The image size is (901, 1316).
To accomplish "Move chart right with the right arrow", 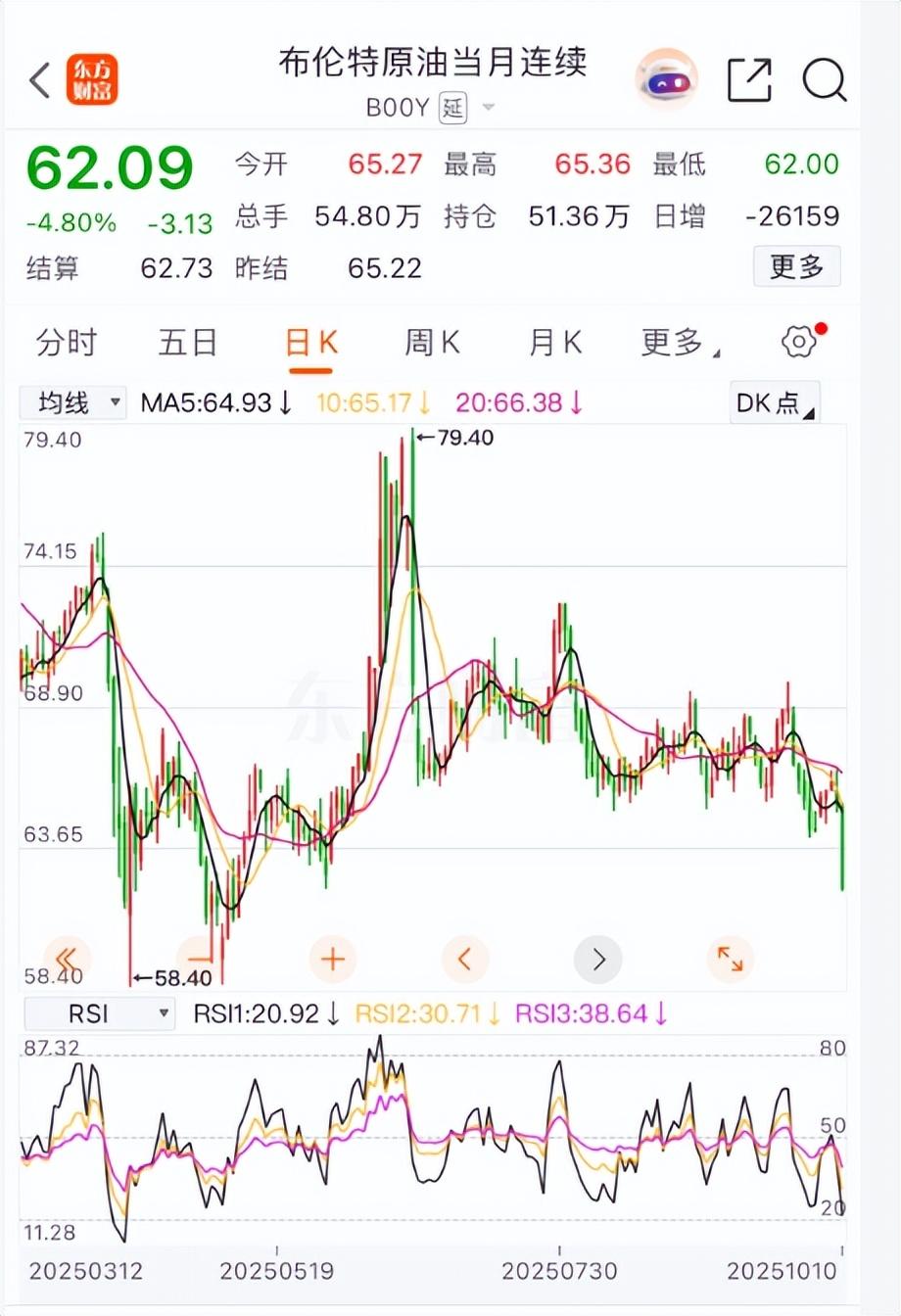I will (x=598, y=959).
